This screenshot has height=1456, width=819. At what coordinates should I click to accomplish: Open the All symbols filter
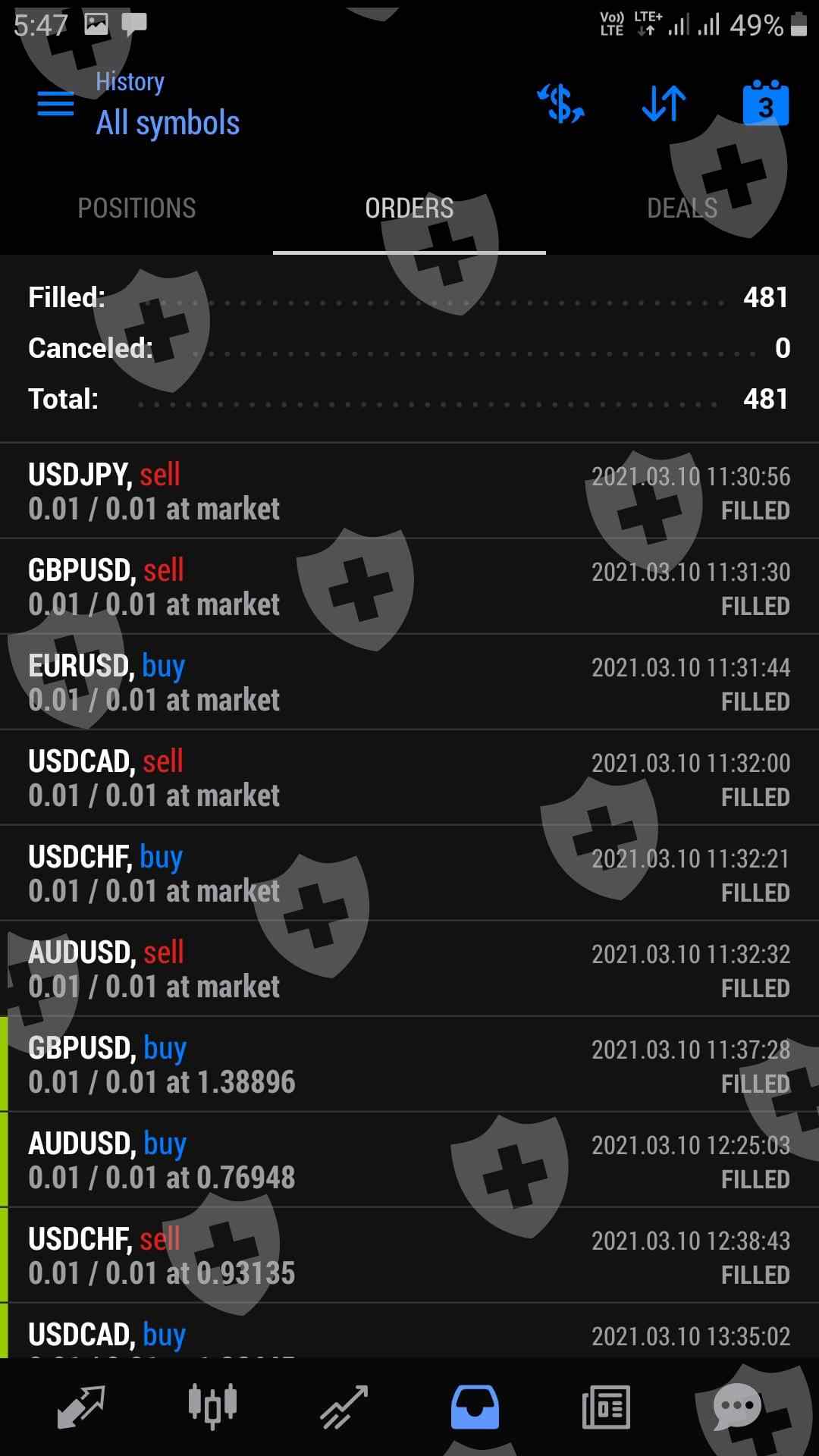pyautogui.click(x=168, y=123)
